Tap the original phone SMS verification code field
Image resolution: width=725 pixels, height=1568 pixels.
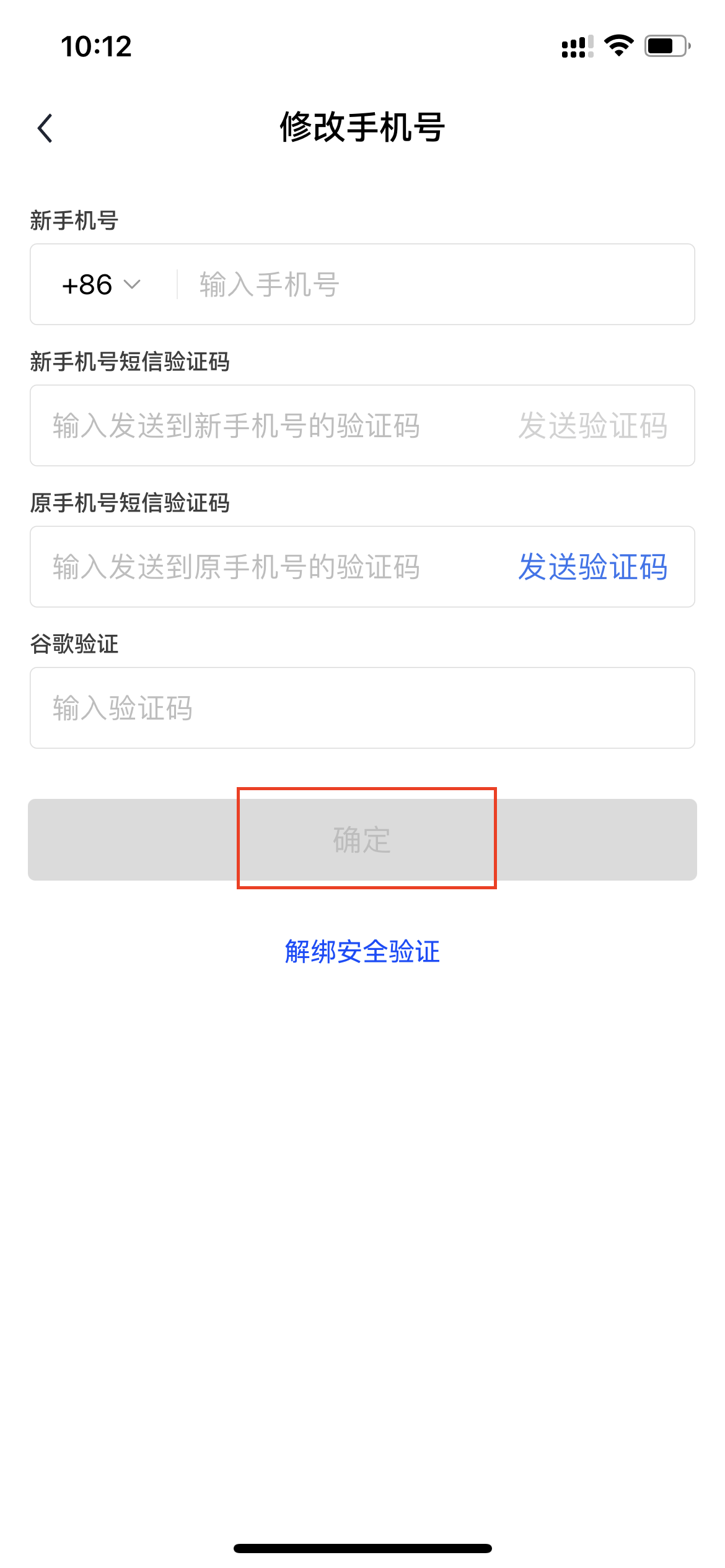click(273, 567)
